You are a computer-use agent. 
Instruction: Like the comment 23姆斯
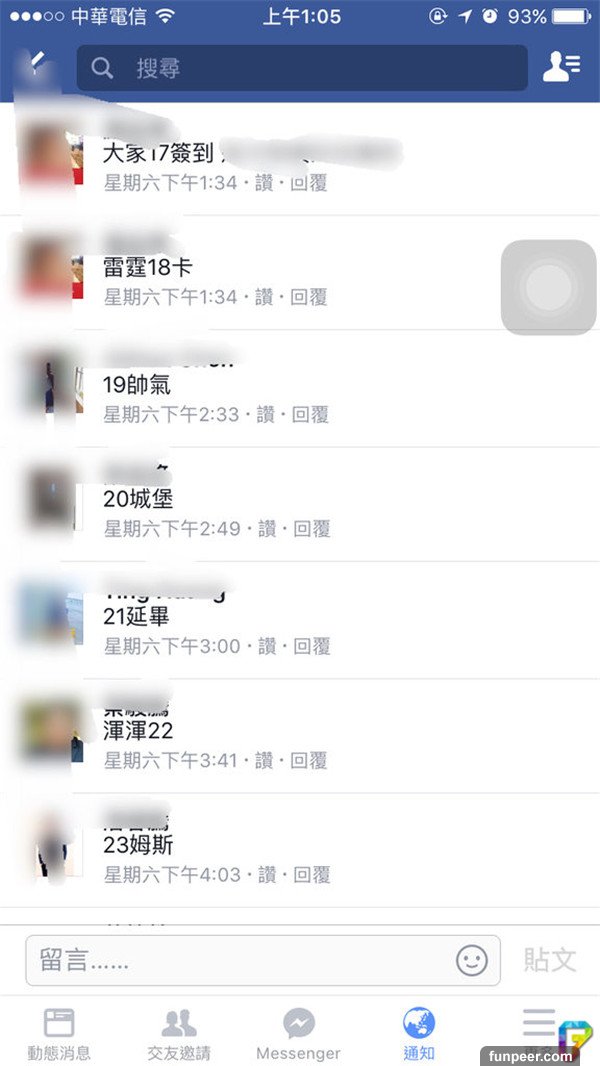pyautogui.click(x=266, y=875)
